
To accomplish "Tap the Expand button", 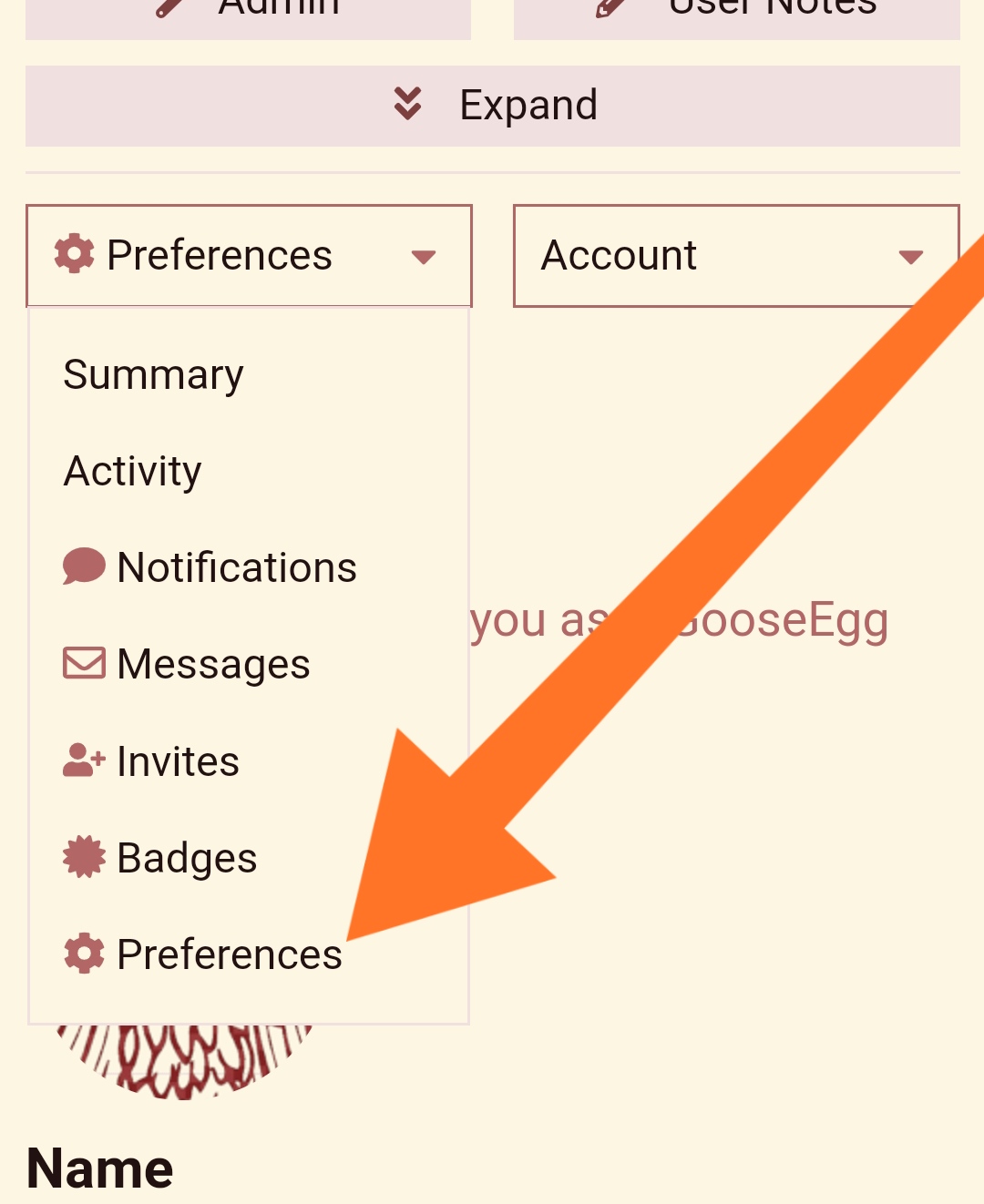I will [x=493, y=106].
